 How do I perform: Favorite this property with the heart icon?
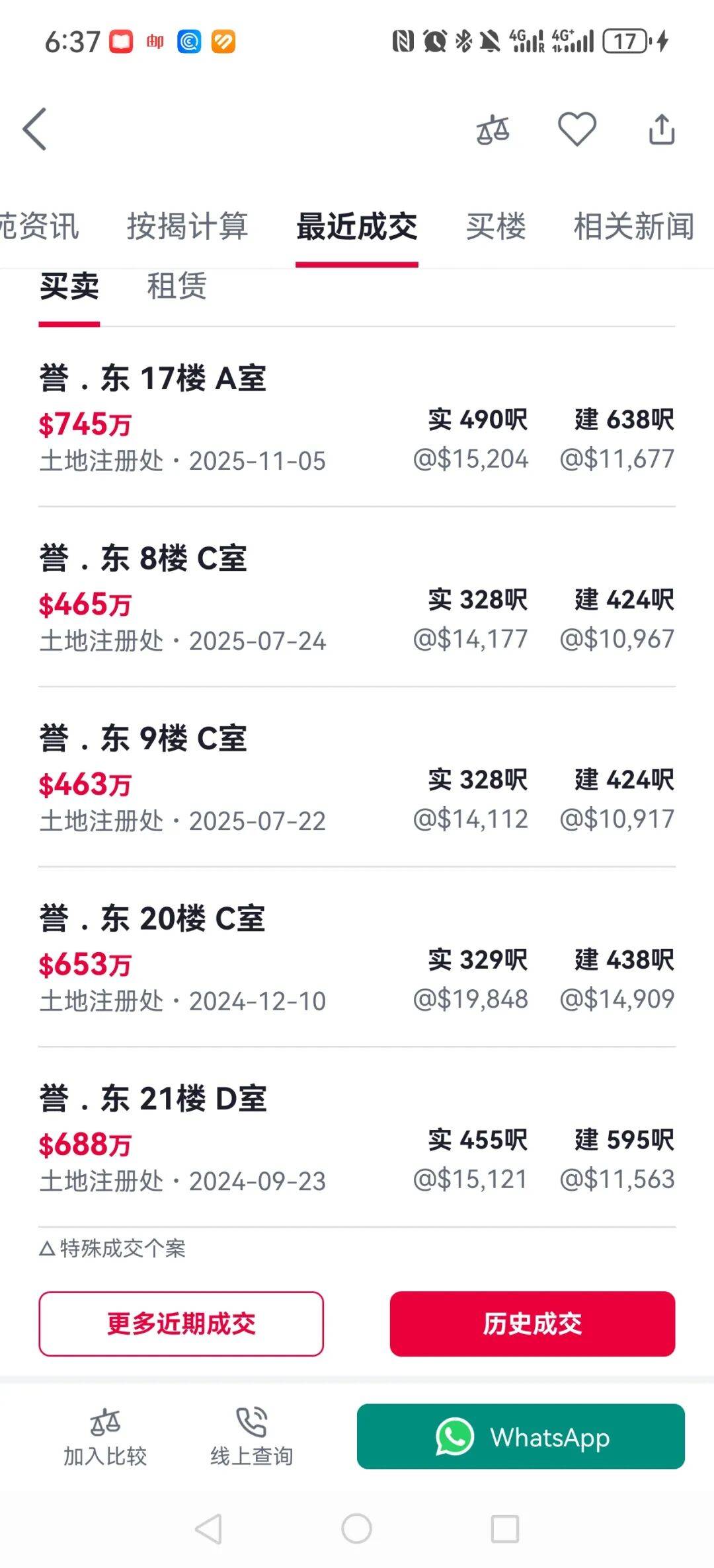(577, 129)
